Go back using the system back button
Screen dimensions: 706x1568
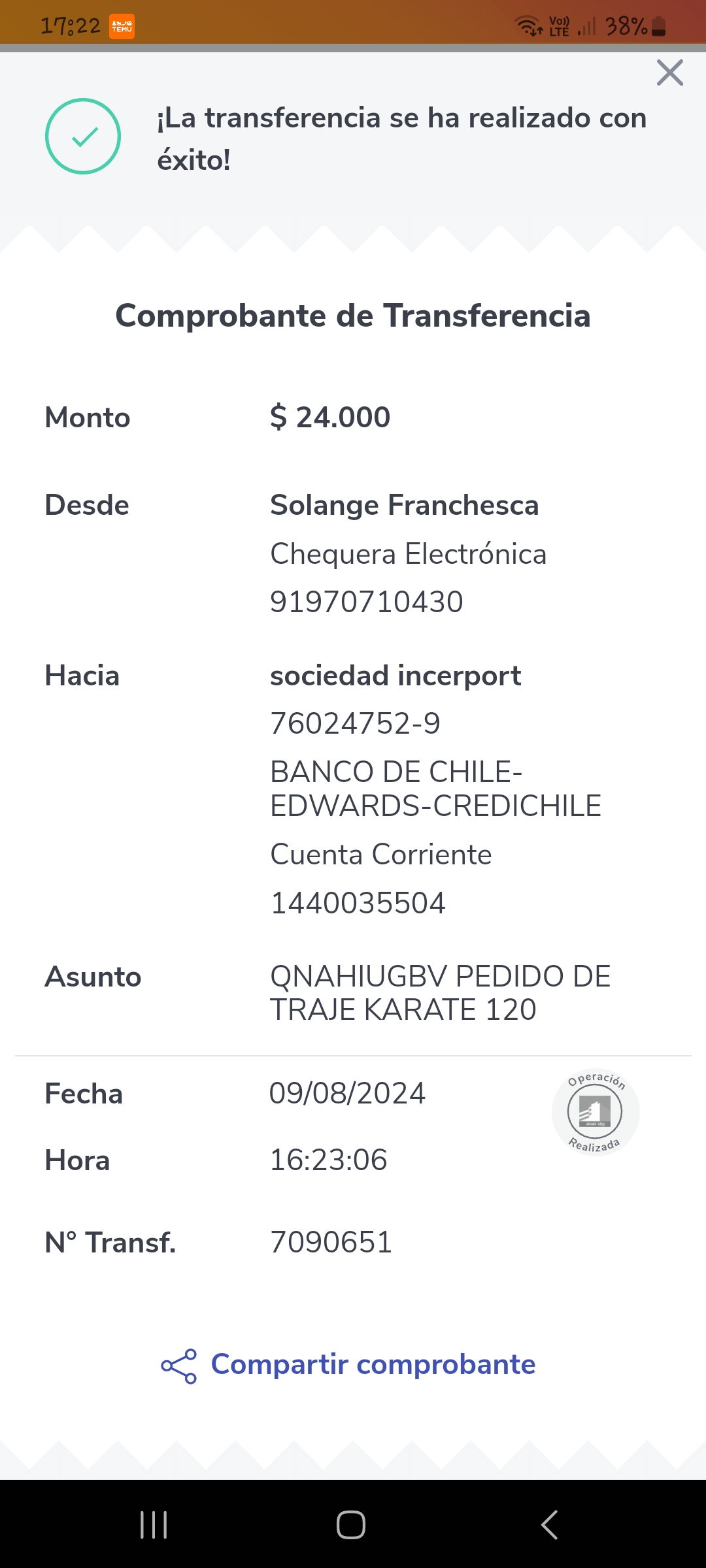[x=549, y=1525]
